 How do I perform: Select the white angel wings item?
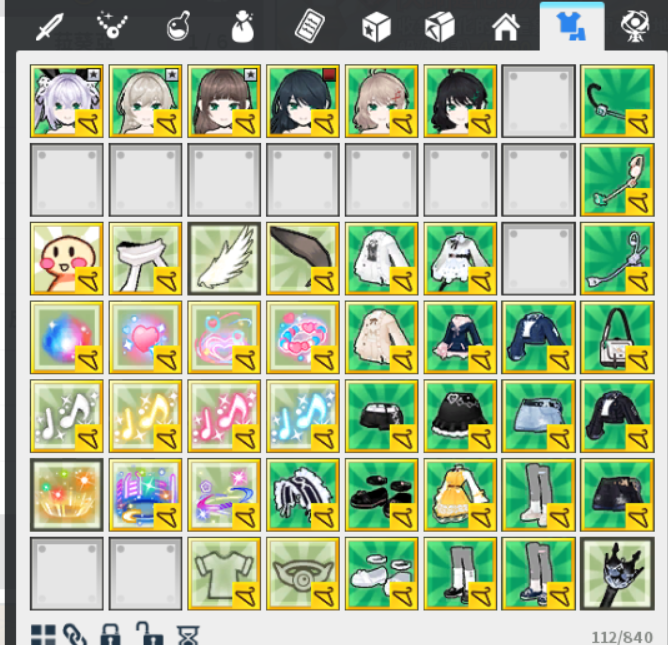pos(223,258)
